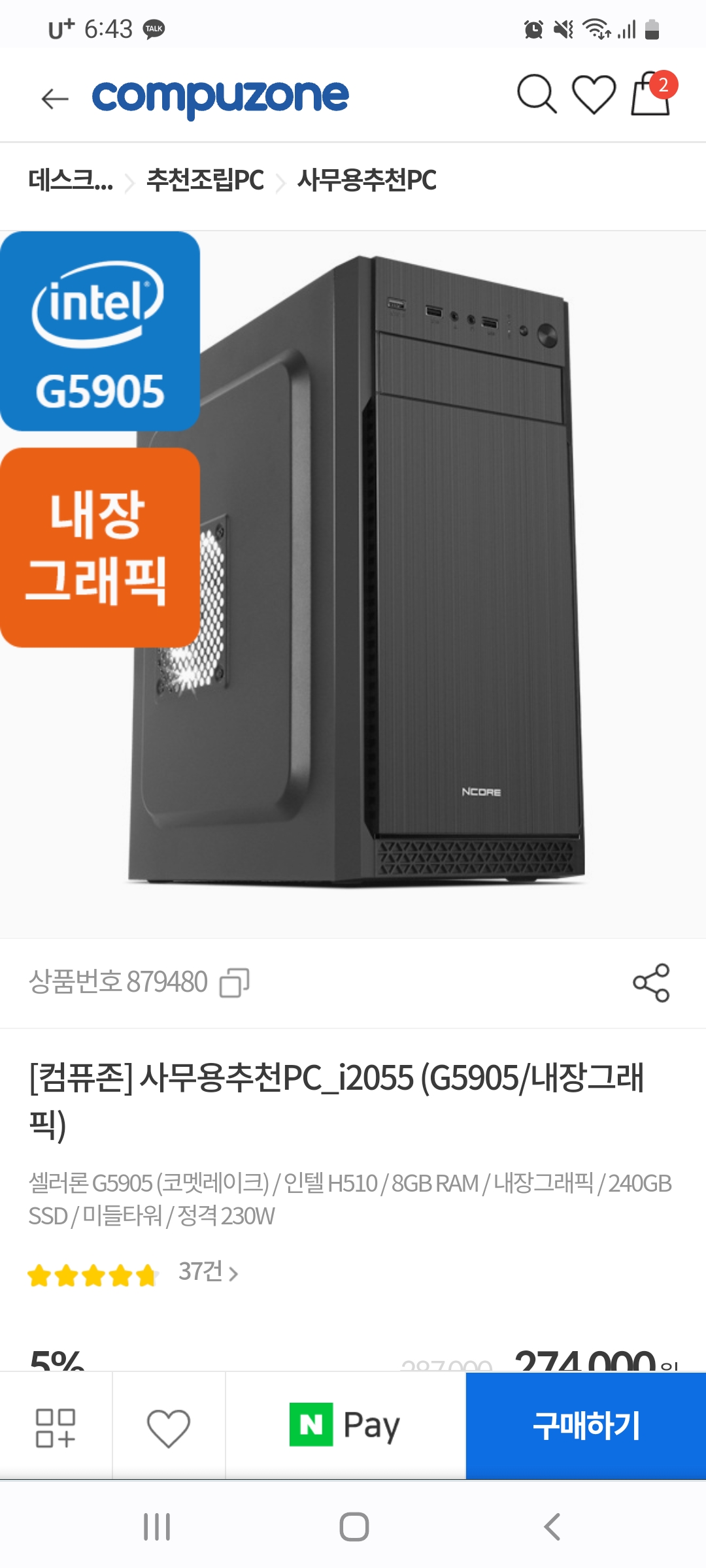View the product image of the PC case
Screen dimensions: 706x1568
(x=353, y=585)
